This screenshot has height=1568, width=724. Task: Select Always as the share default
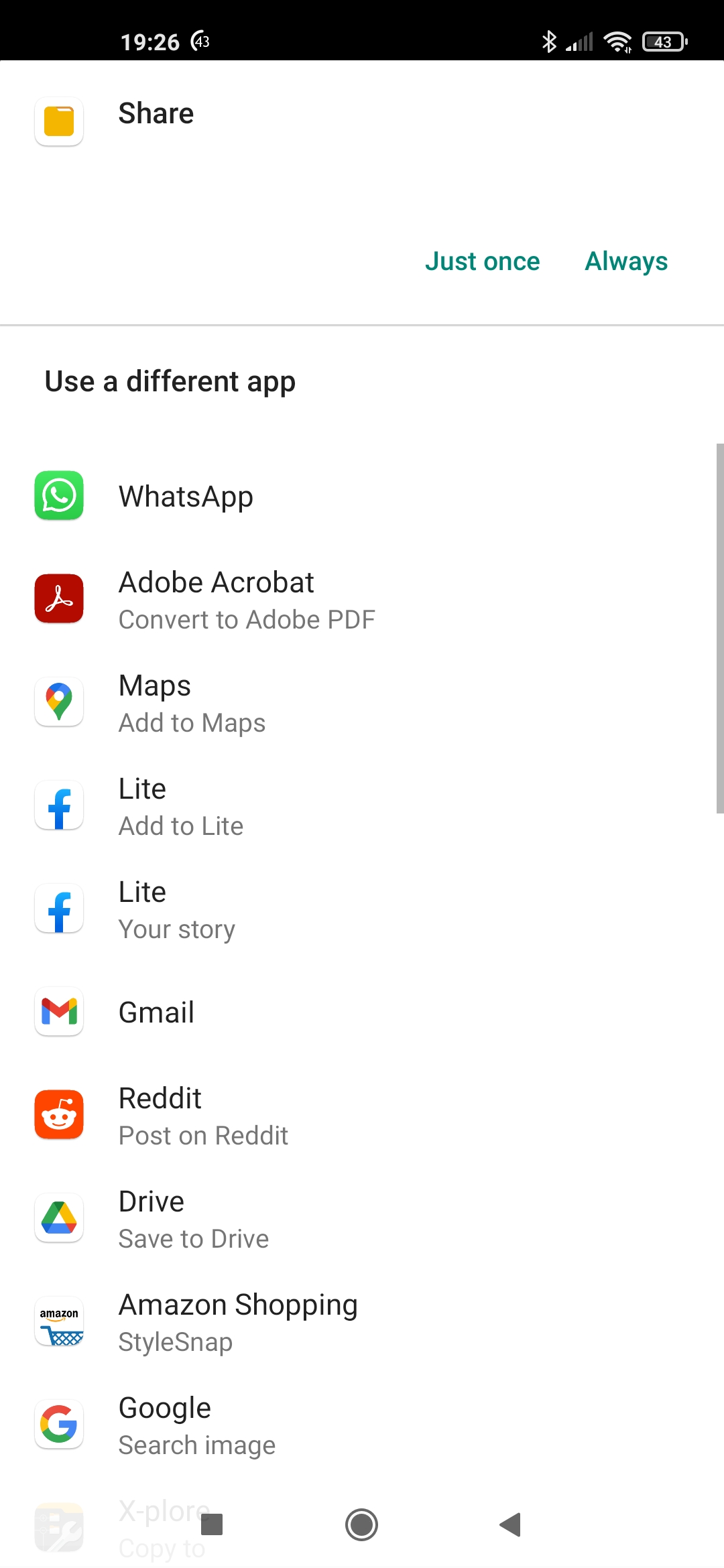coord(626,261)
